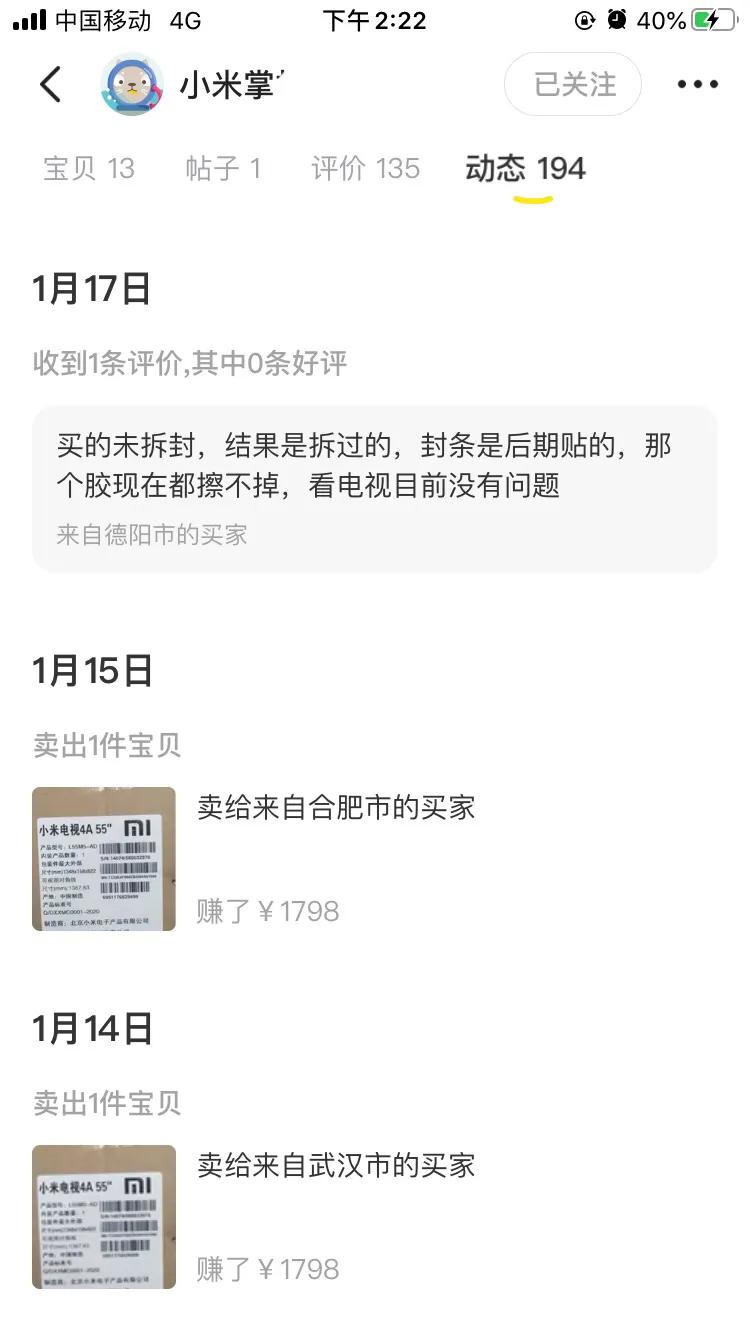750x1334 pixels.
Task: Tap the seller name 小米掌
Action: (x=227, y=85)
